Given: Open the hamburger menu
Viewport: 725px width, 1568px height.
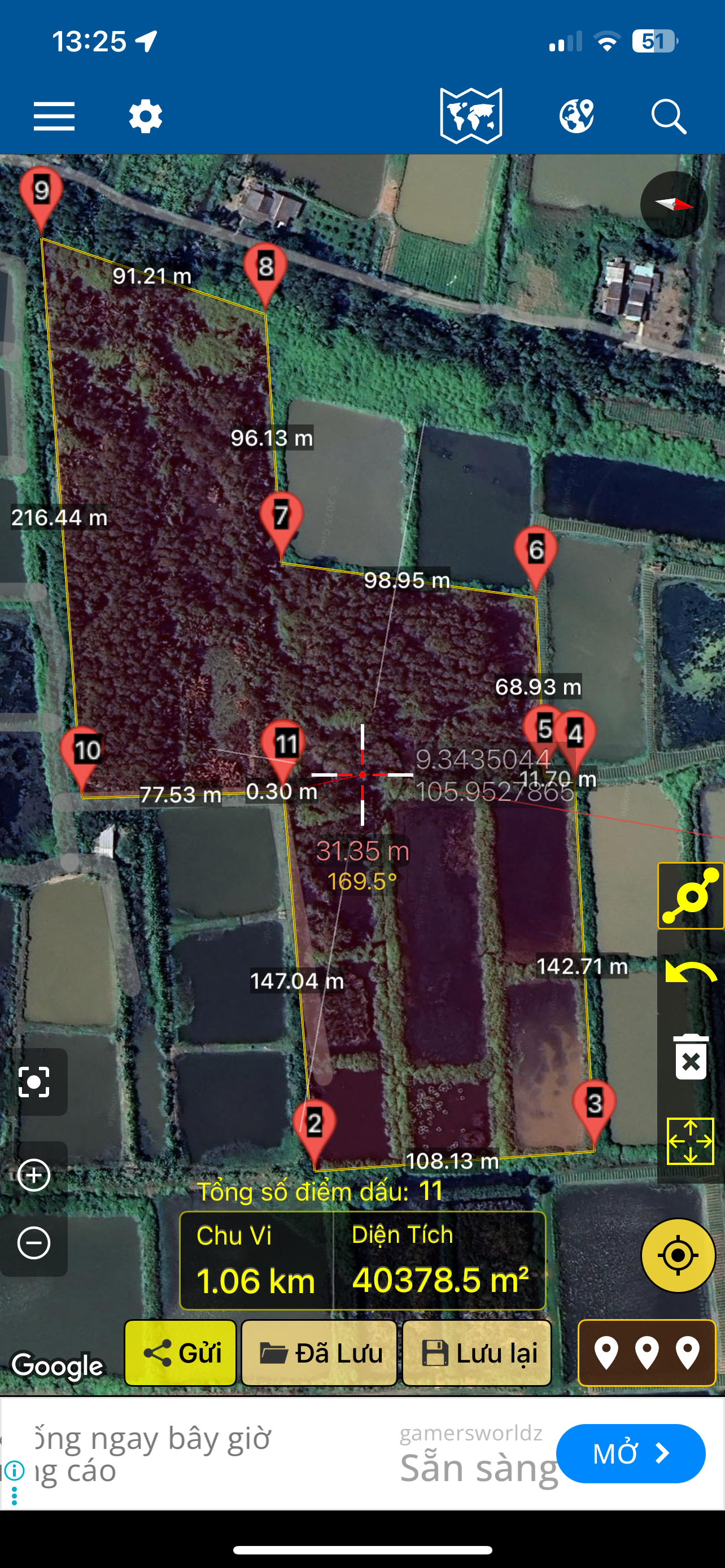Looking at the screenshot, I should [x=54, y=116].
